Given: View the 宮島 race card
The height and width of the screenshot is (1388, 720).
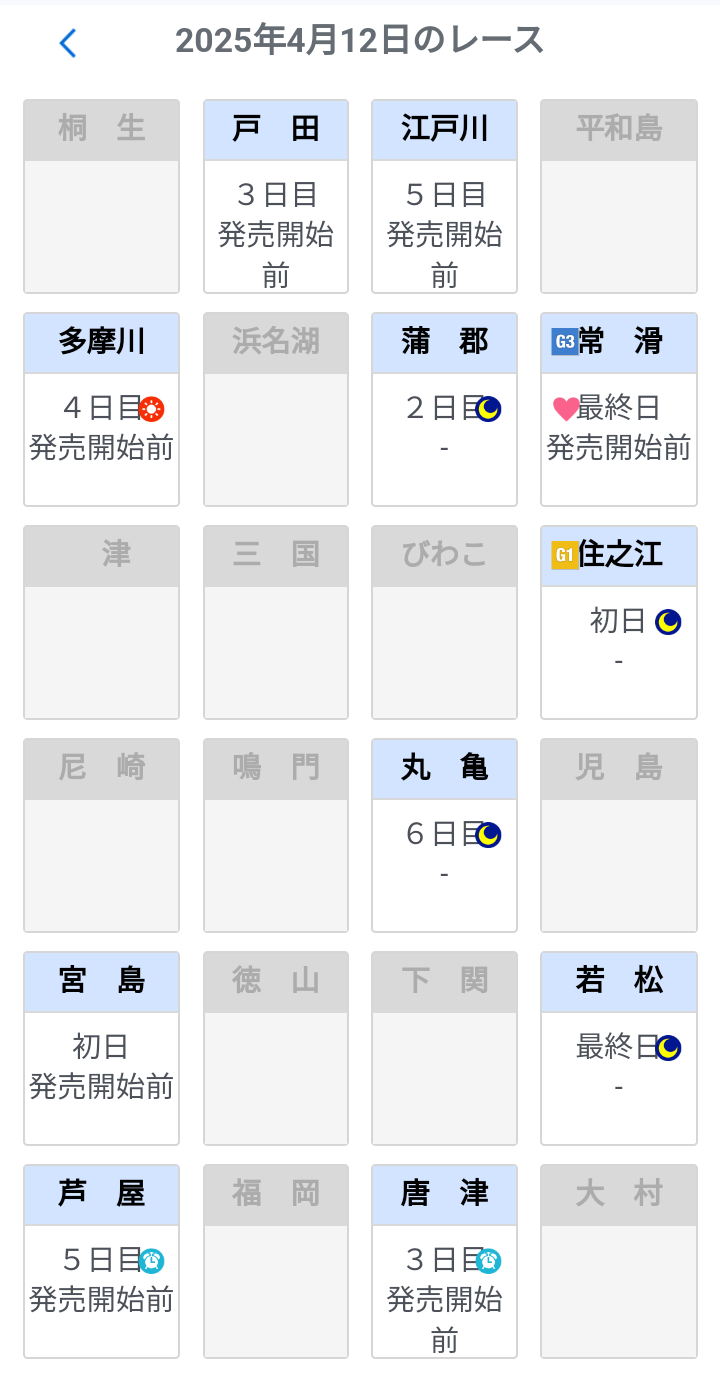Looking at the screenshot, I should tap(101, 1048).
